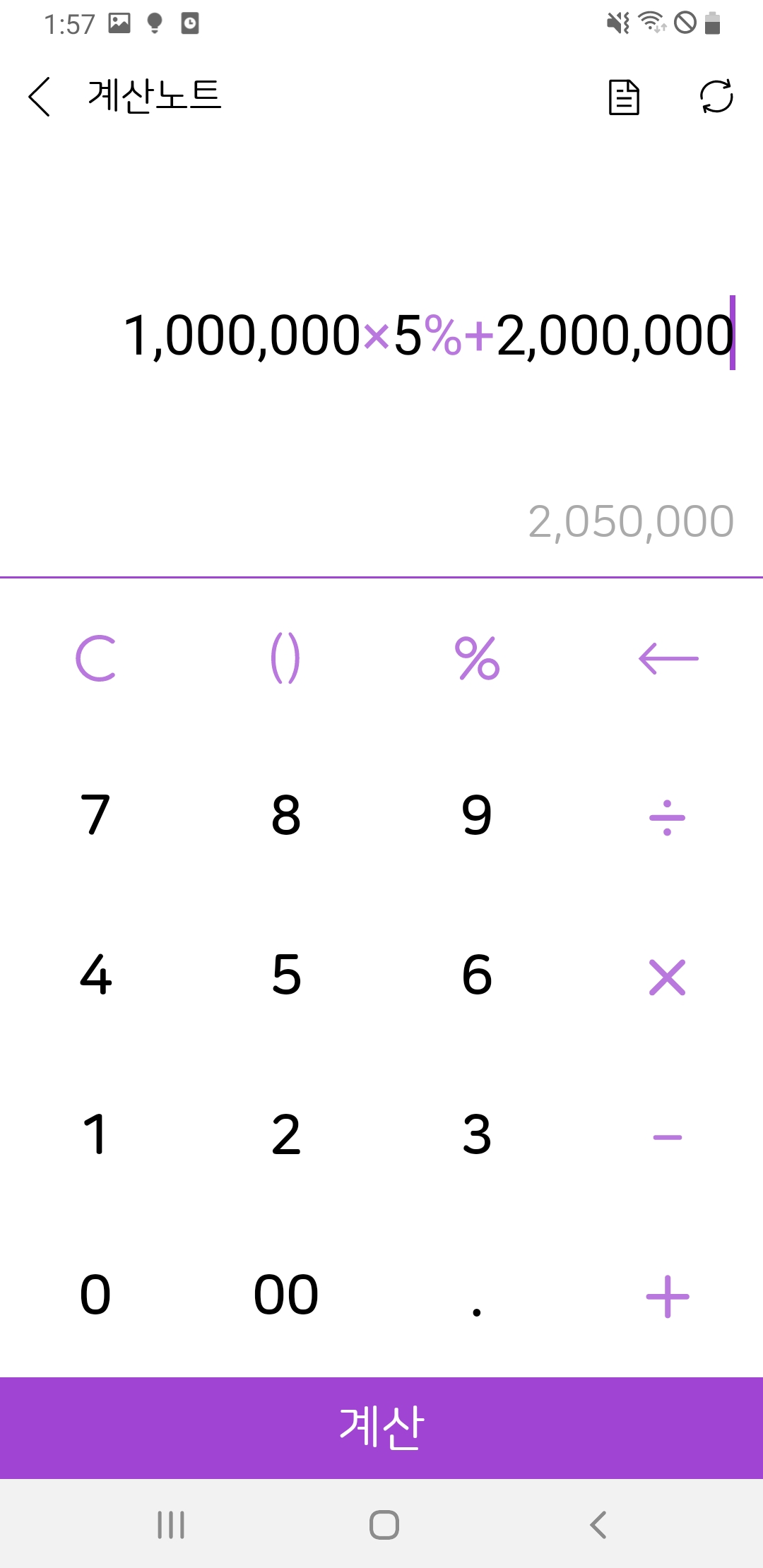Enter the digit 1

[x=95, y=1135]
